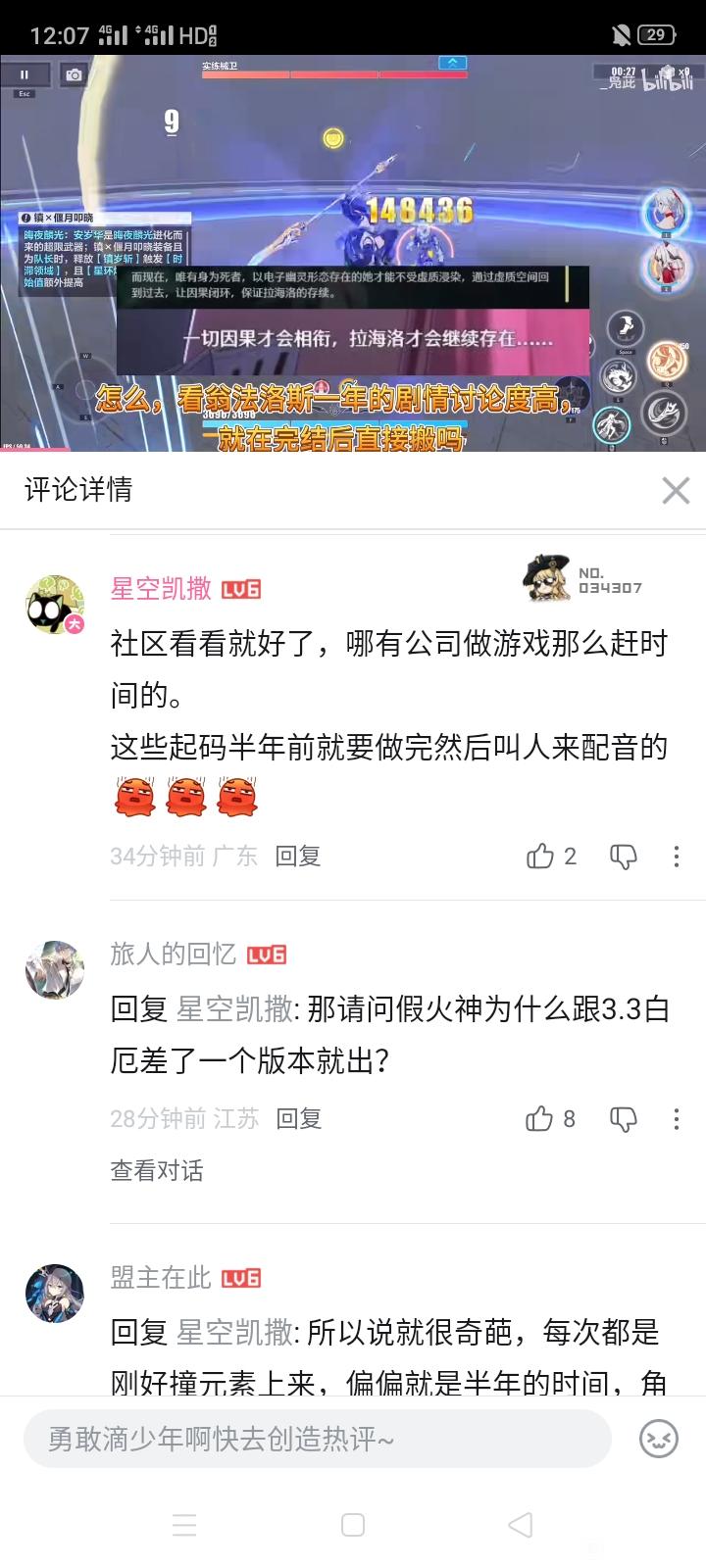
Task: Go to the home screen via the system home button
Action: click(x=353, y=1525)
